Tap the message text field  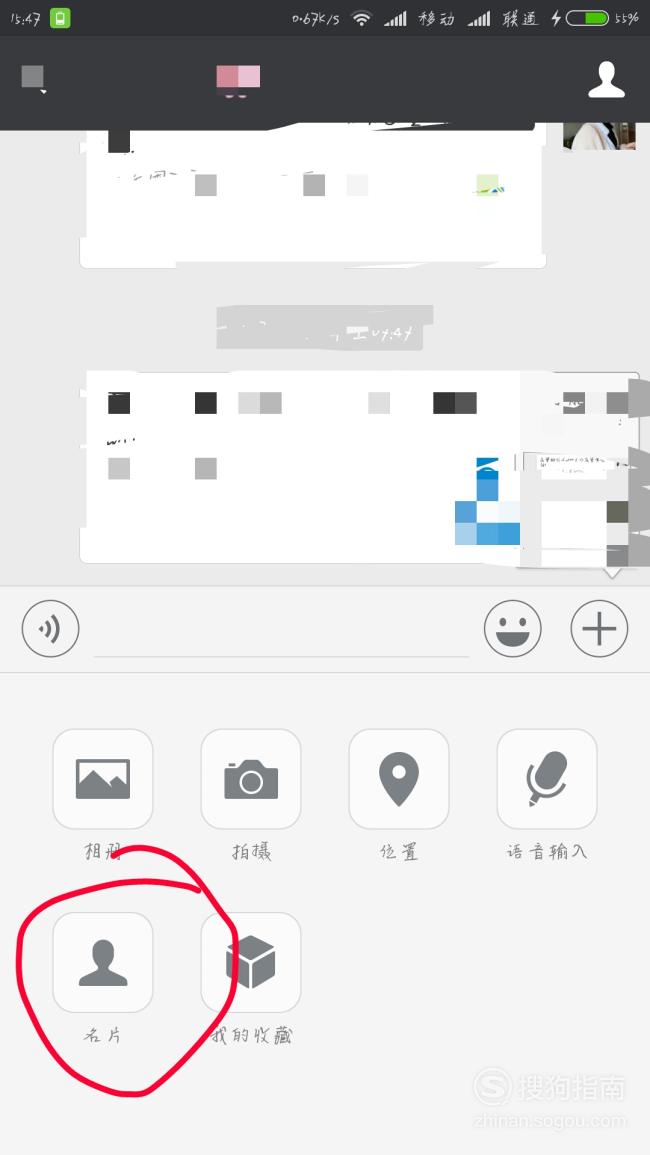point(281,630)
